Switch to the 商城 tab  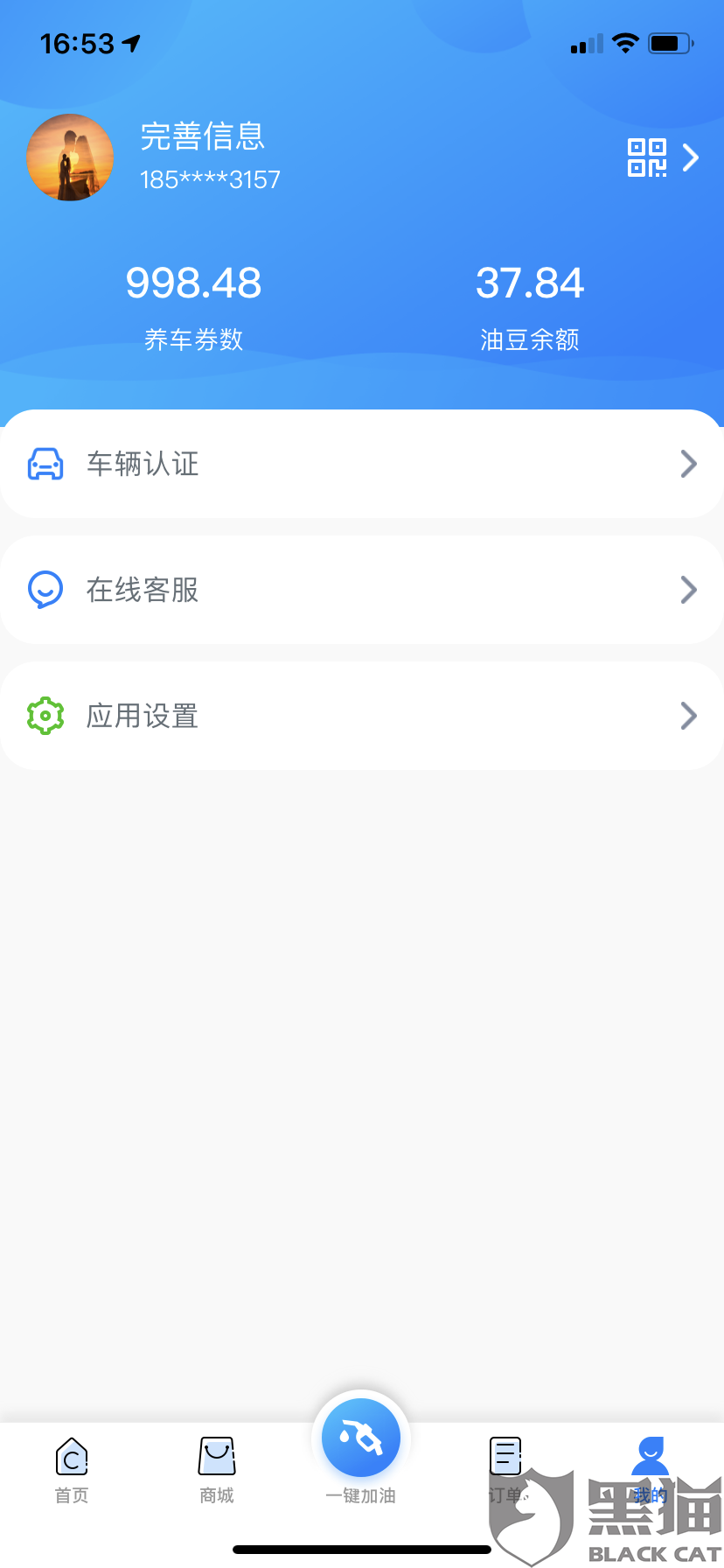coord(217,1470)
